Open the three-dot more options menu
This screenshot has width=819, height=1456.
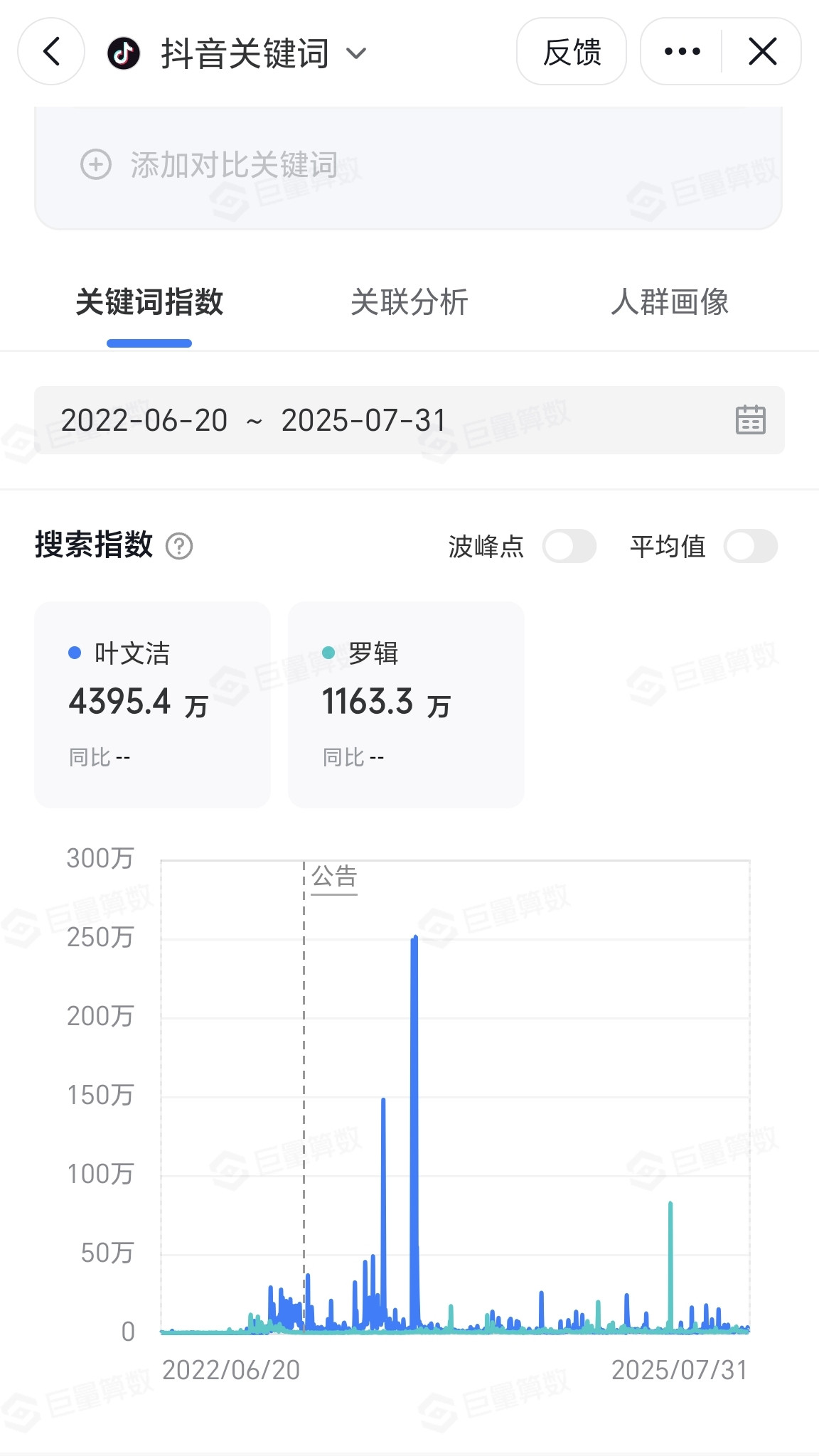point(682,52)
